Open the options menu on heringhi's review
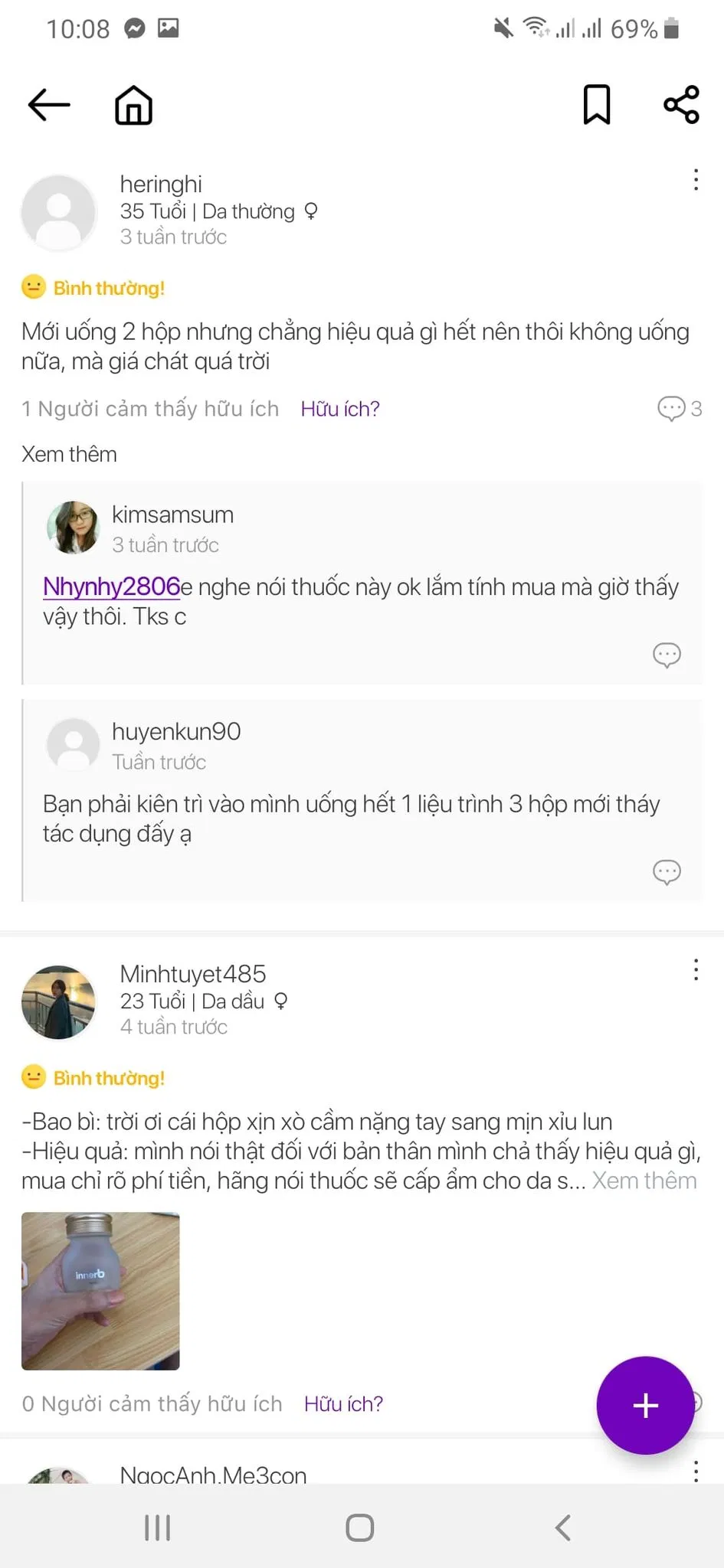This screenshot has width=724, height=1568. [696, 180]
